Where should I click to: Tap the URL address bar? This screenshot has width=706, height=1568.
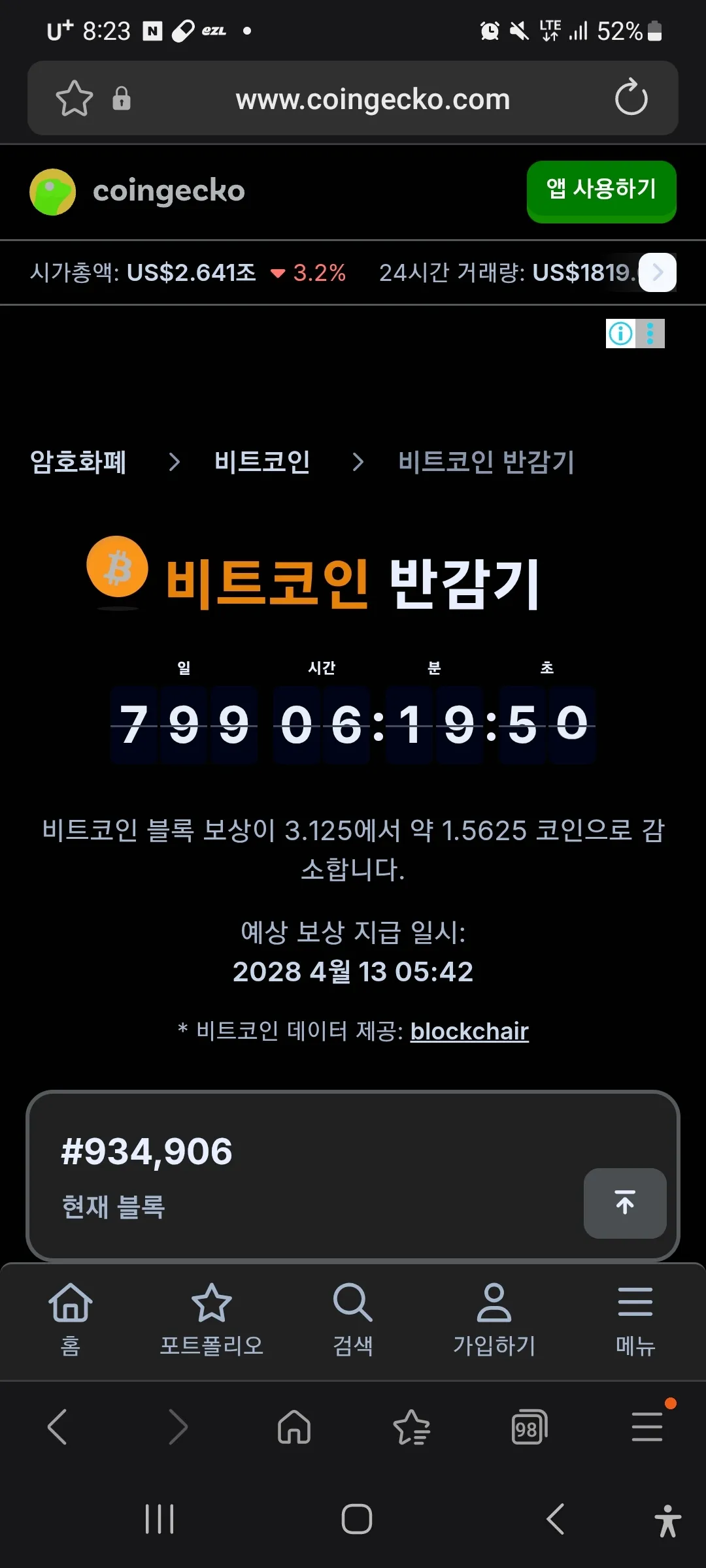coord(373,99)
